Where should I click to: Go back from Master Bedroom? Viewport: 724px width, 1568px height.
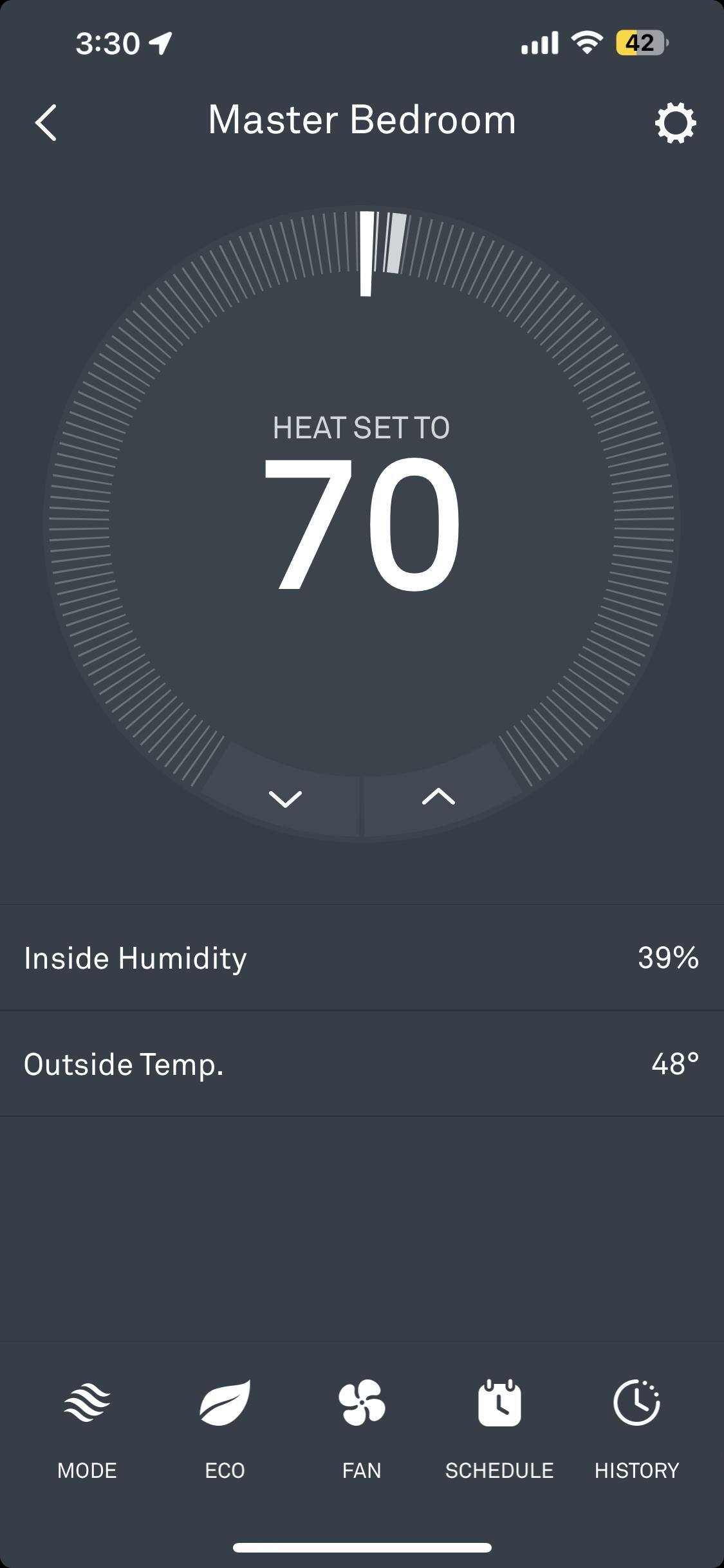[46, 122]
